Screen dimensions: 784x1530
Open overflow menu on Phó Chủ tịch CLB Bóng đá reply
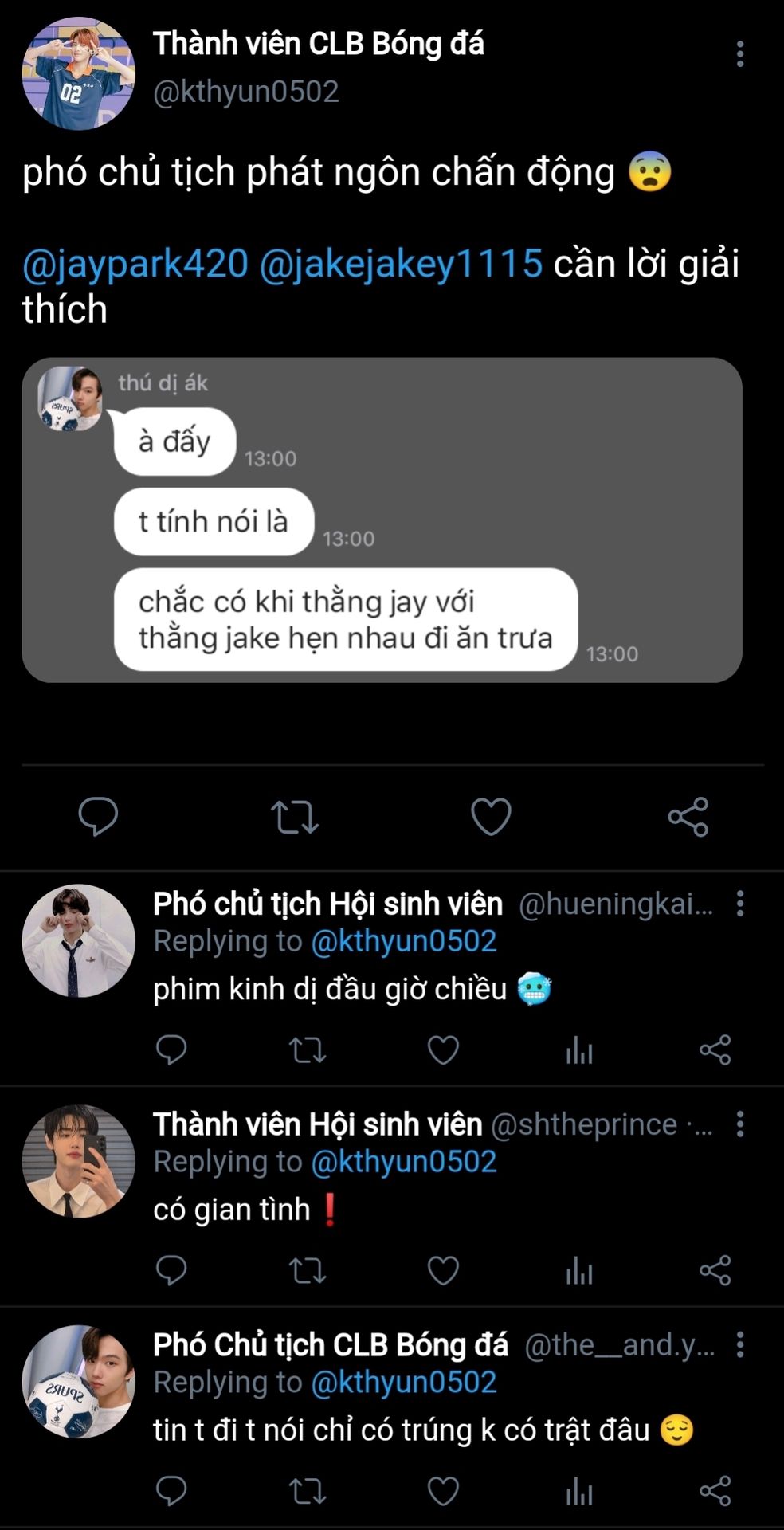coord(740,1344)
